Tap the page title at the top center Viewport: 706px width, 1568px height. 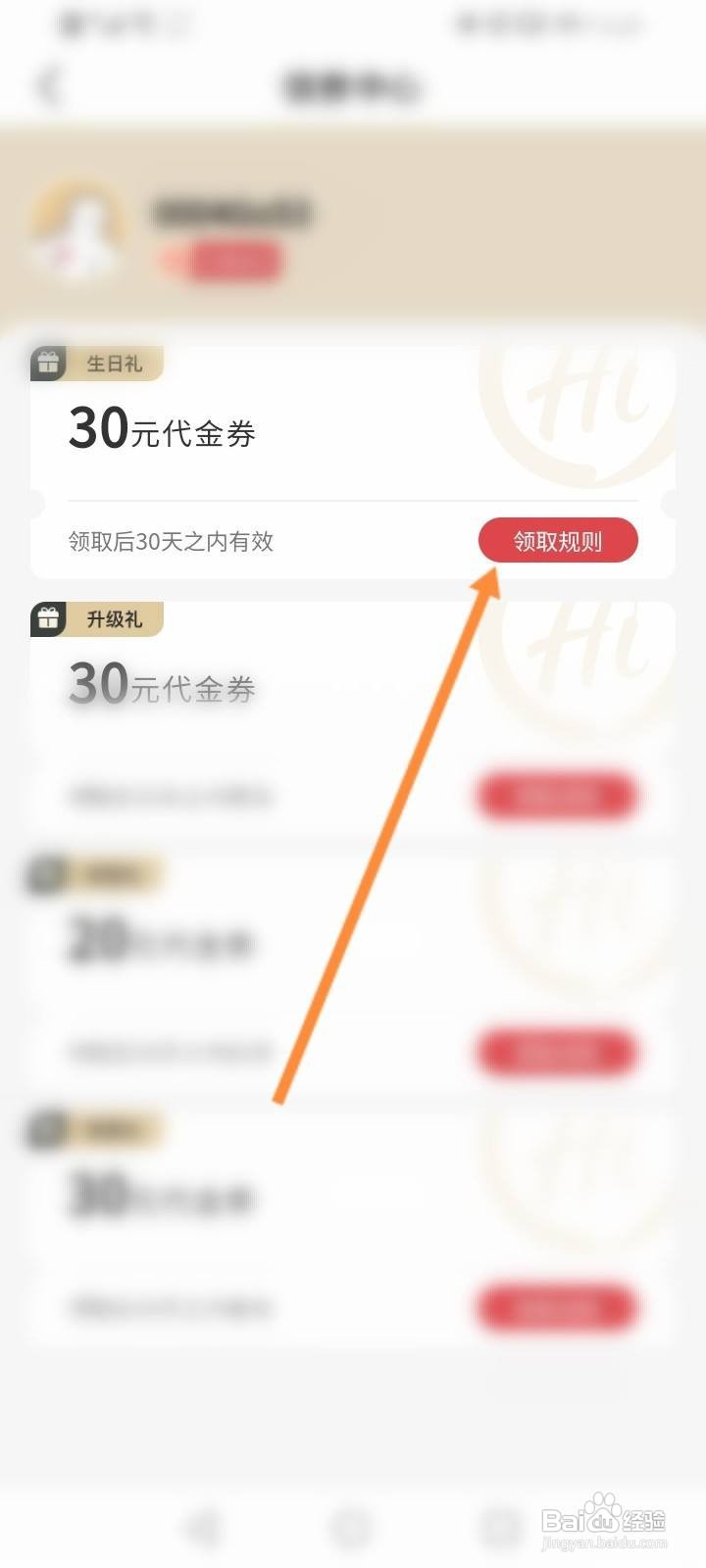(x=353, y=85)
